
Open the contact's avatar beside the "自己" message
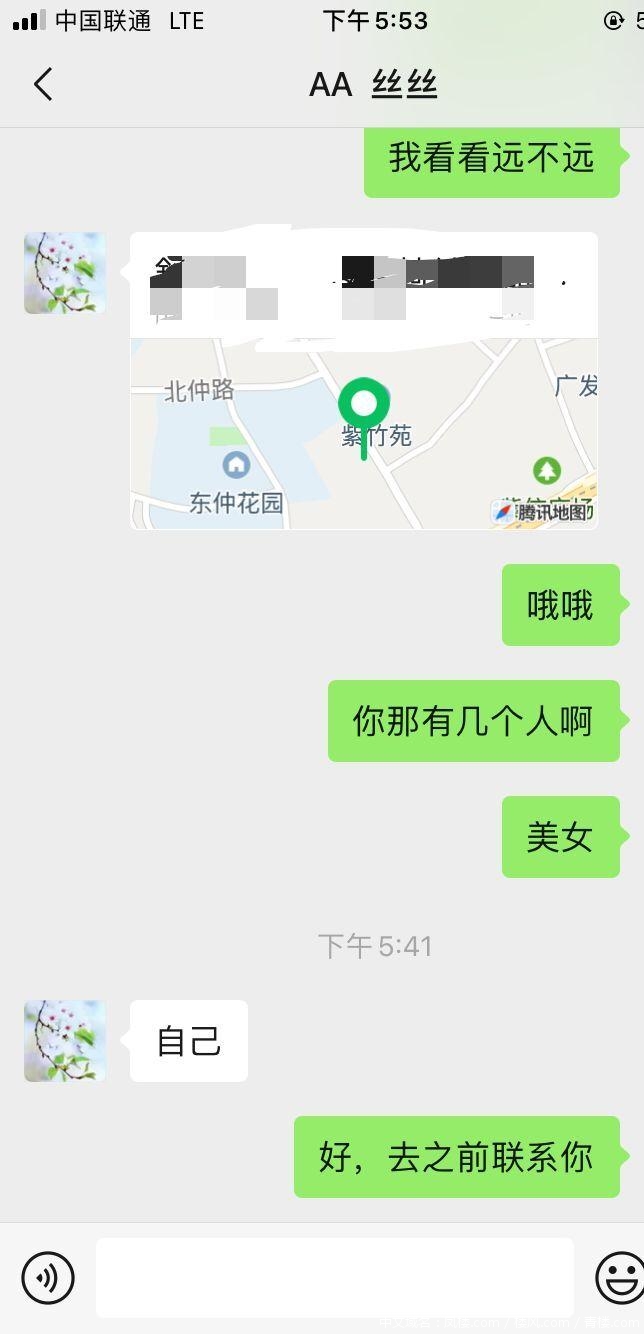pos(65,1041)
